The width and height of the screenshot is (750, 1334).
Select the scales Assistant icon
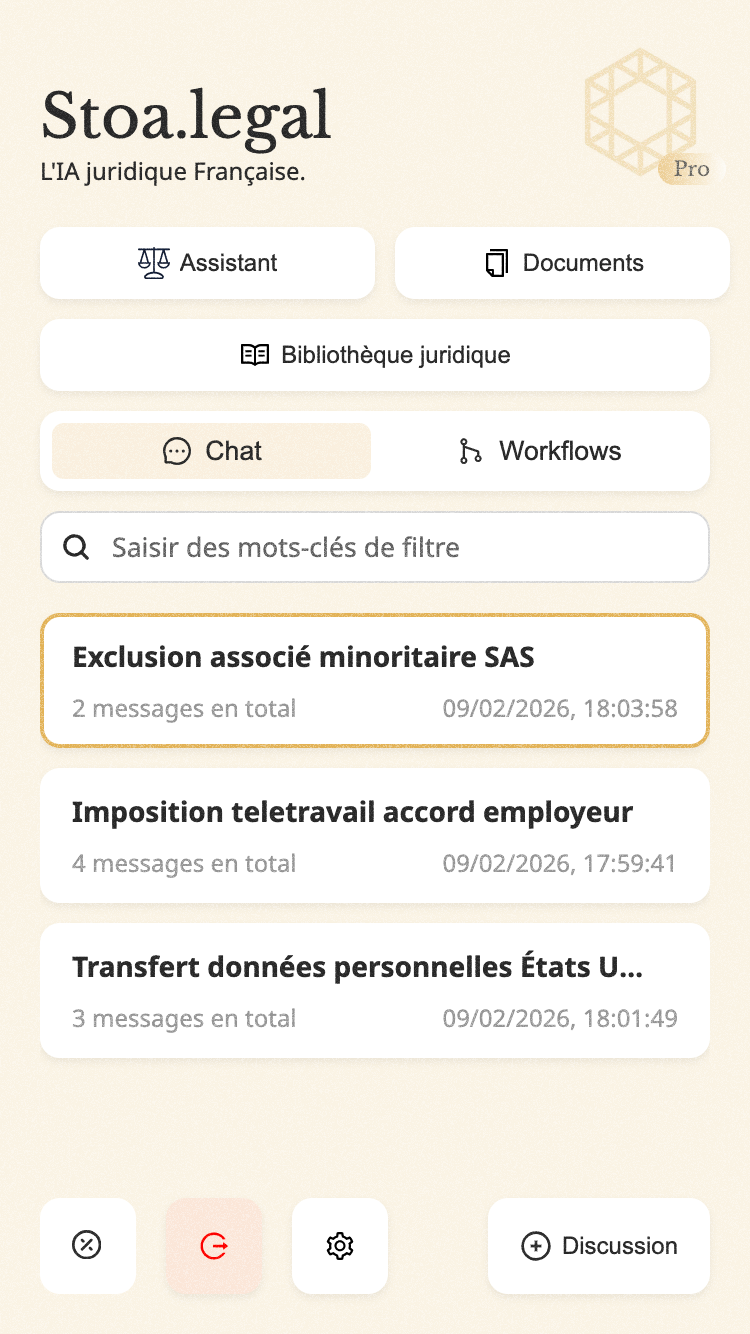[152, 262]
